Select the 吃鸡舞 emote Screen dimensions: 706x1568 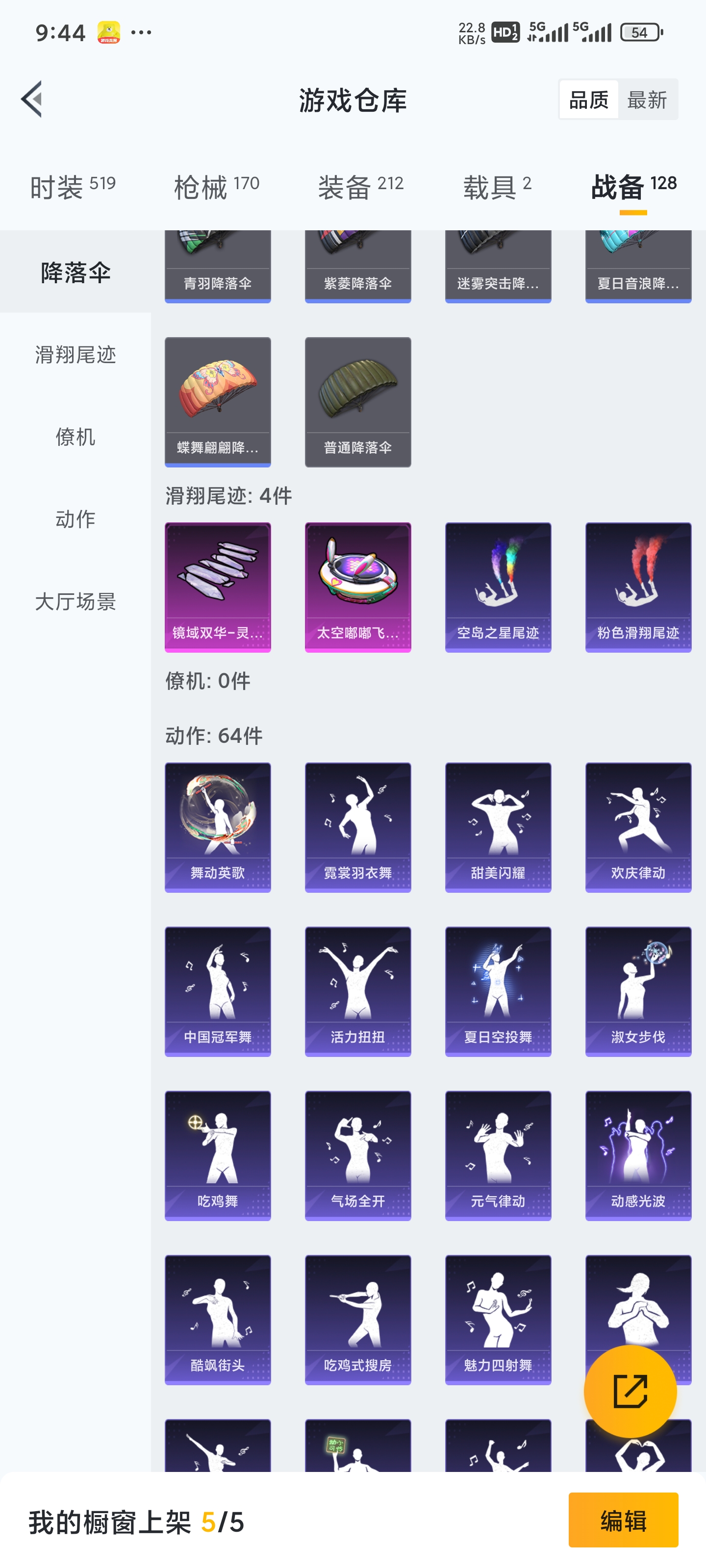tap(218, 1155)
